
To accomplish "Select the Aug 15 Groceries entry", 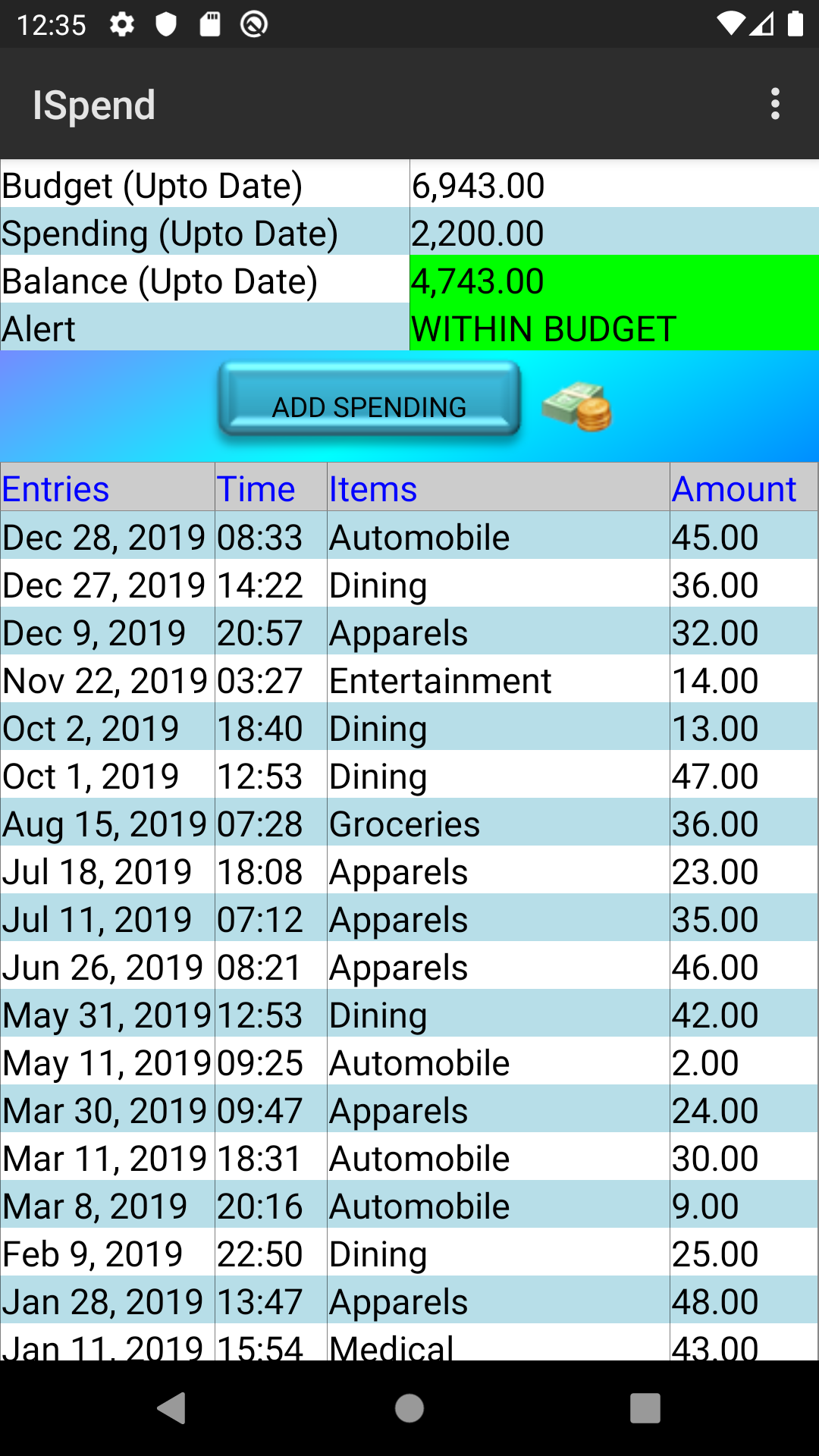I will pos(409,824).
